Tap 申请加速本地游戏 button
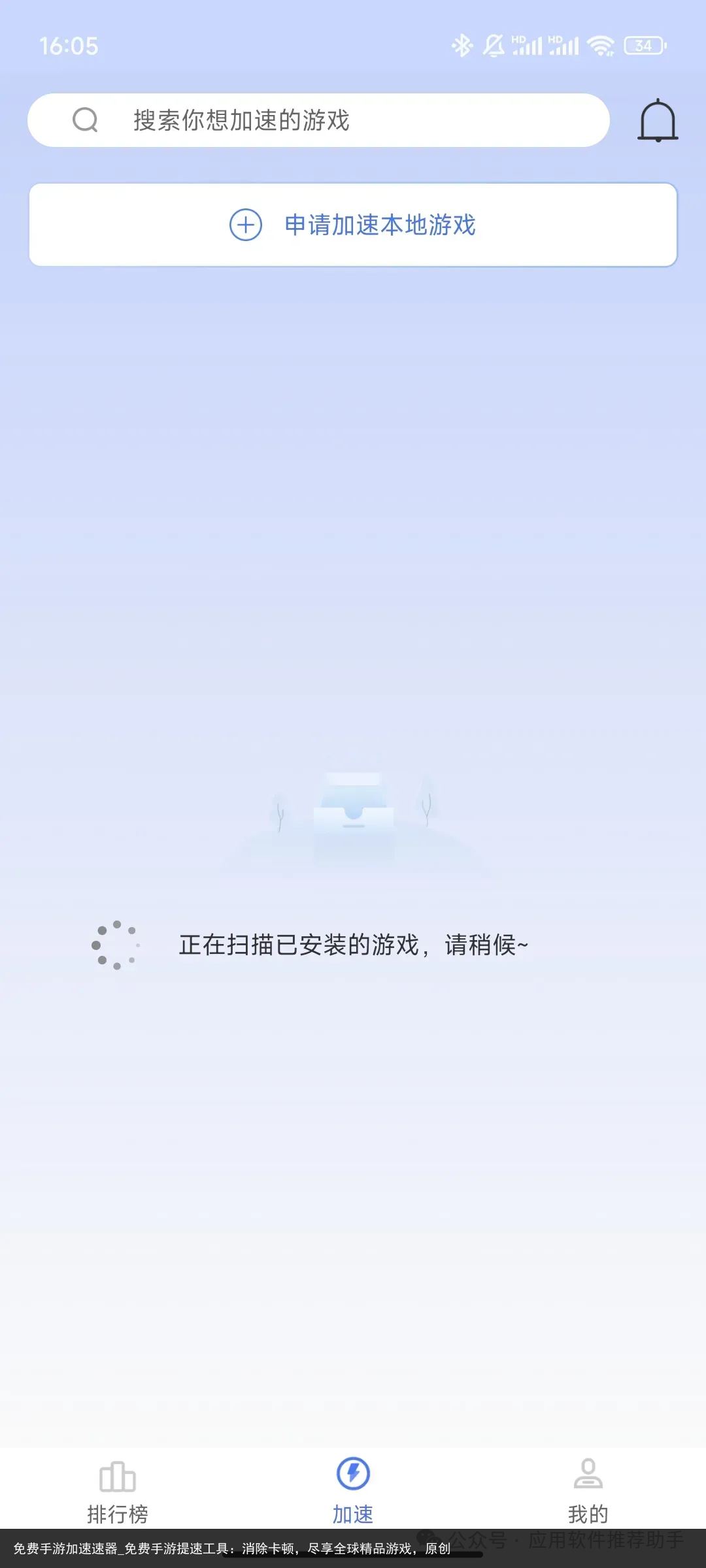 click(x=353, y=225)
